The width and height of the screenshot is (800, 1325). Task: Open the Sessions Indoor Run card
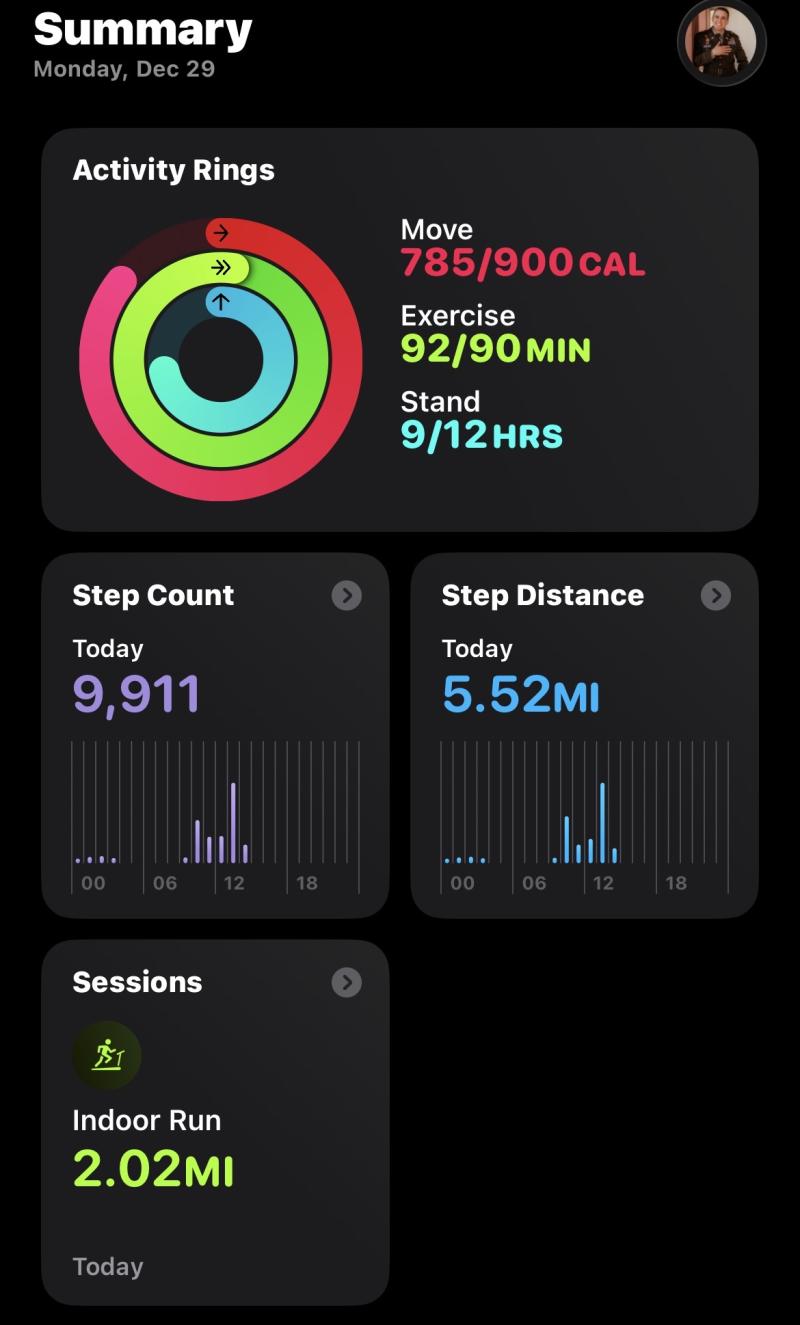click(215, 1122)
